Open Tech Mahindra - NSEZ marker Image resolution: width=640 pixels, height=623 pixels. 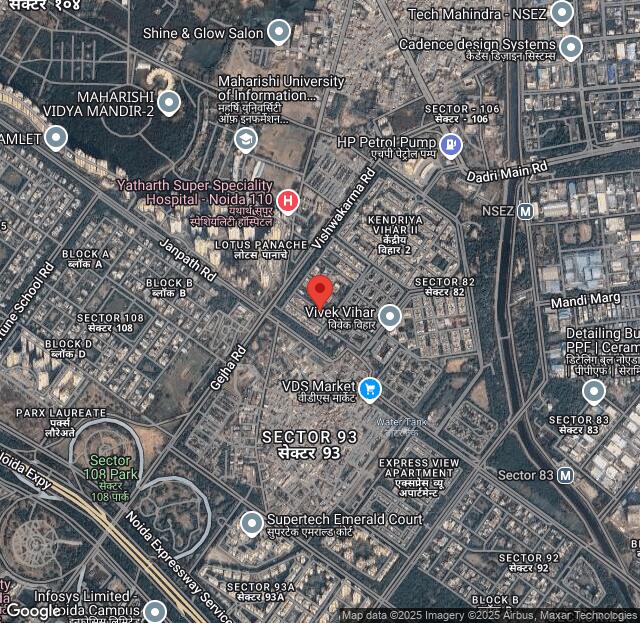coord(562,13)
